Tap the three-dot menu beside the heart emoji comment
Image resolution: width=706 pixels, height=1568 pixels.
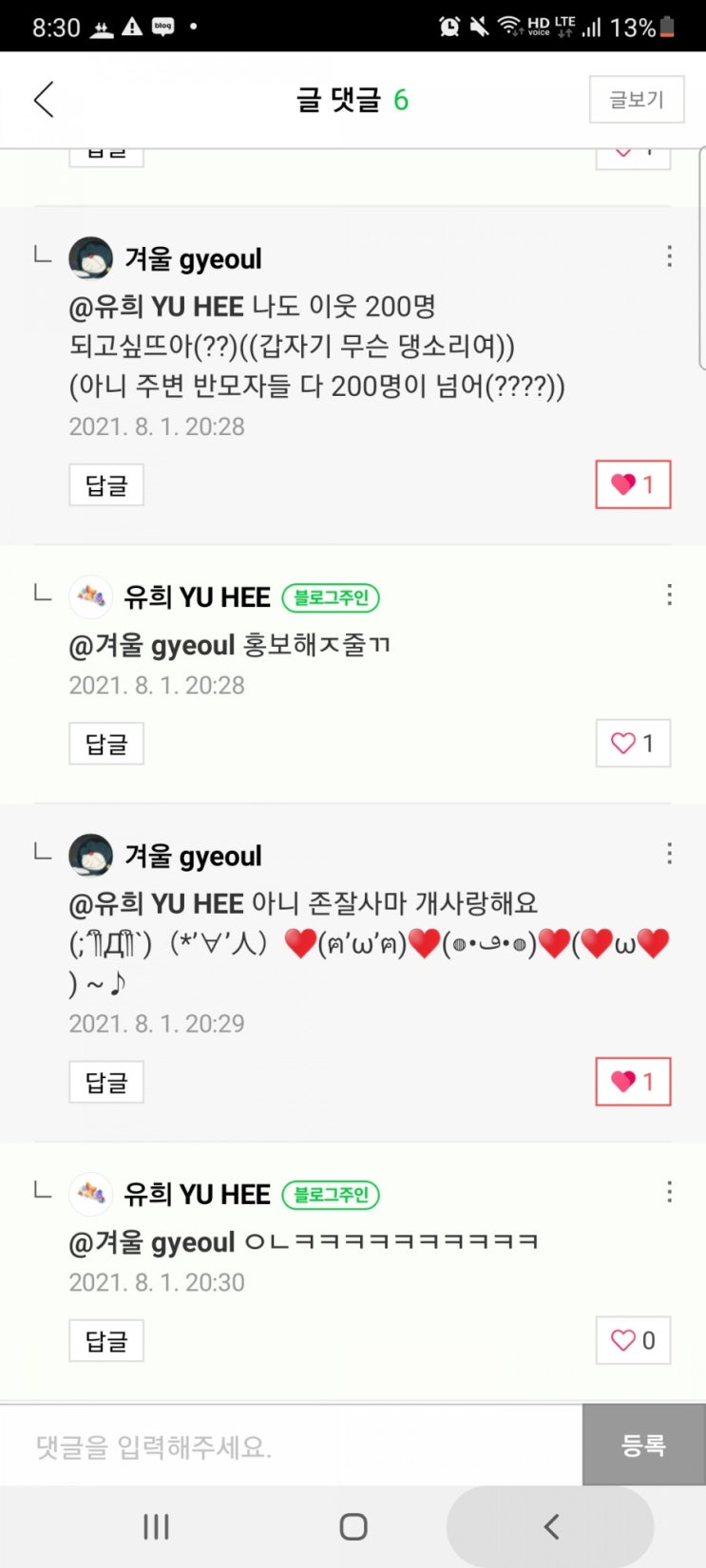point(670,853)
